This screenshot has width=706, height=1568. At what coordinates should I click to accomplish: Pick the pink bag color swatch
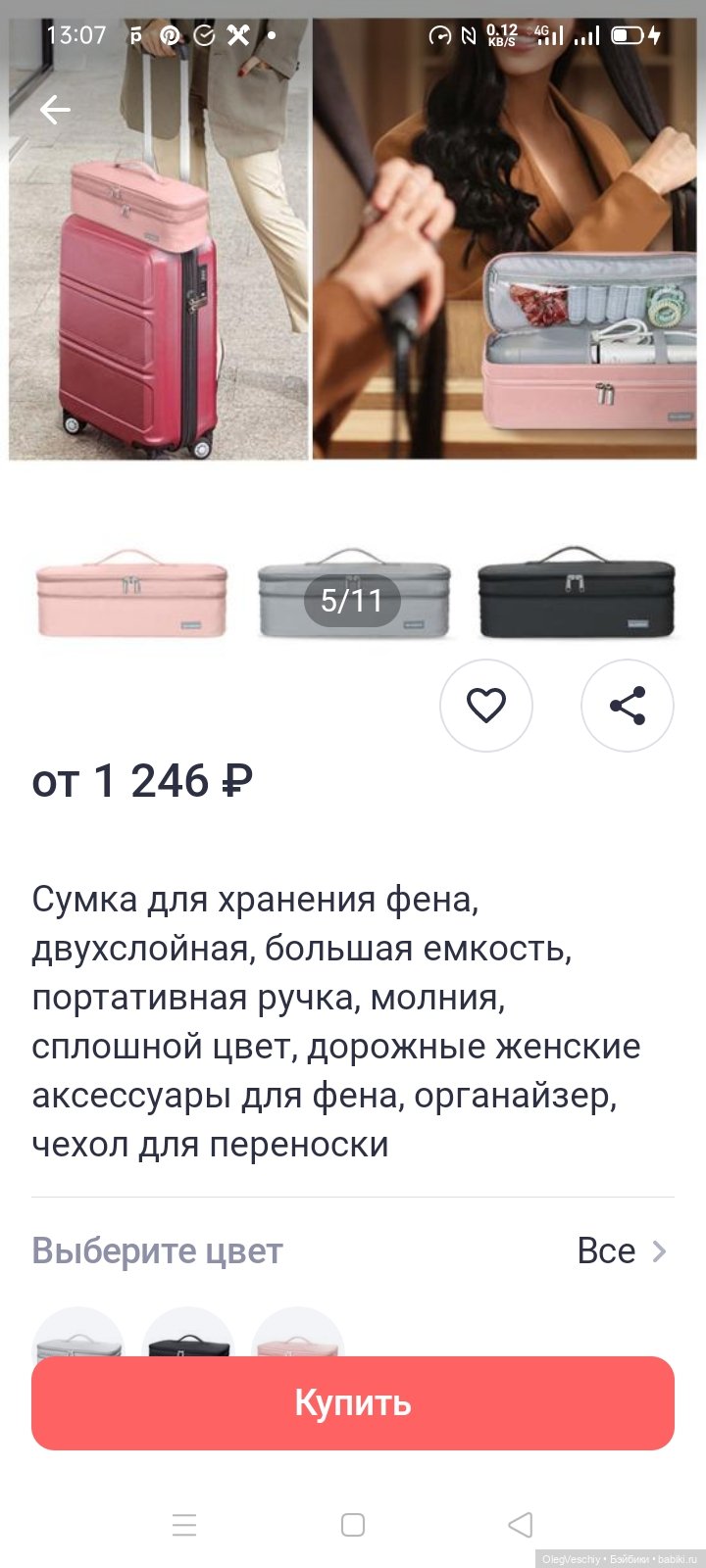point(298,1335)
